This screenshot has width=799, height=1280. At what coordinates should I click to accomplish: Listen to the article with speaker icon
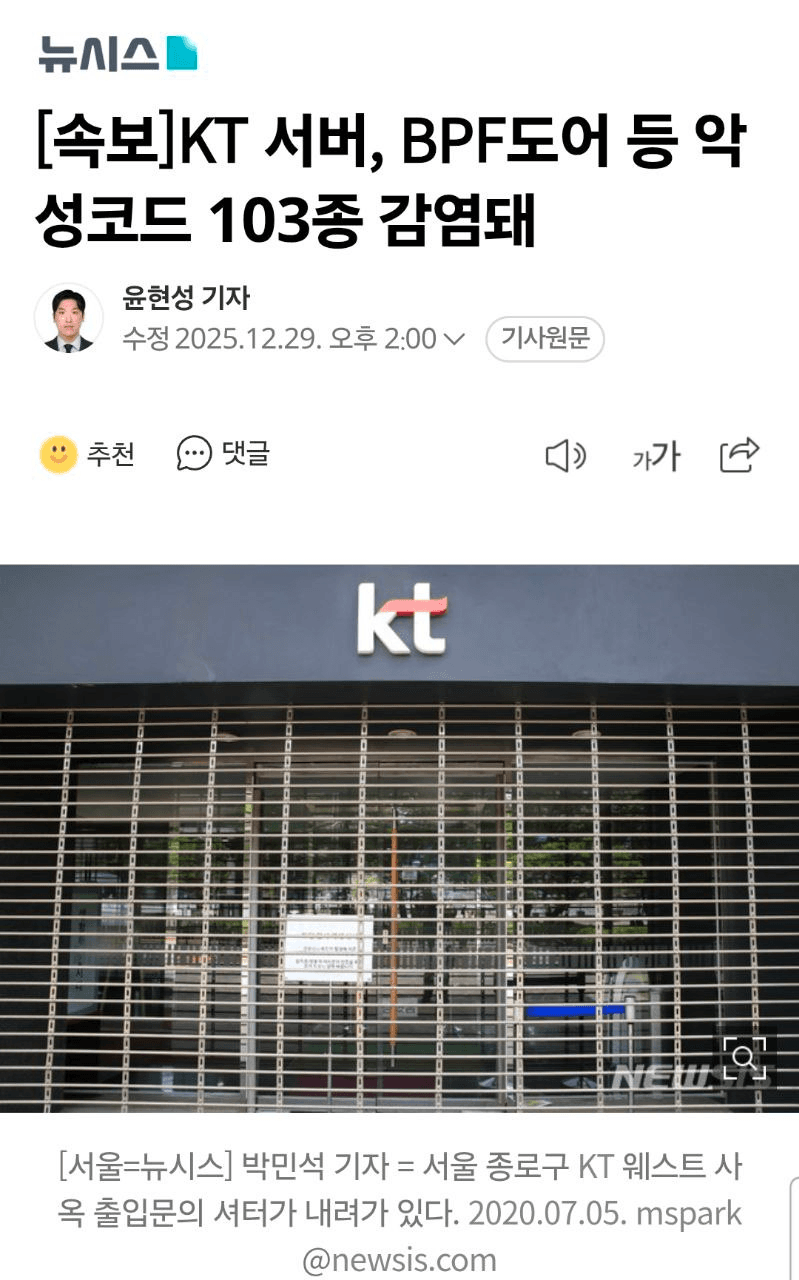tap(565, 456)
